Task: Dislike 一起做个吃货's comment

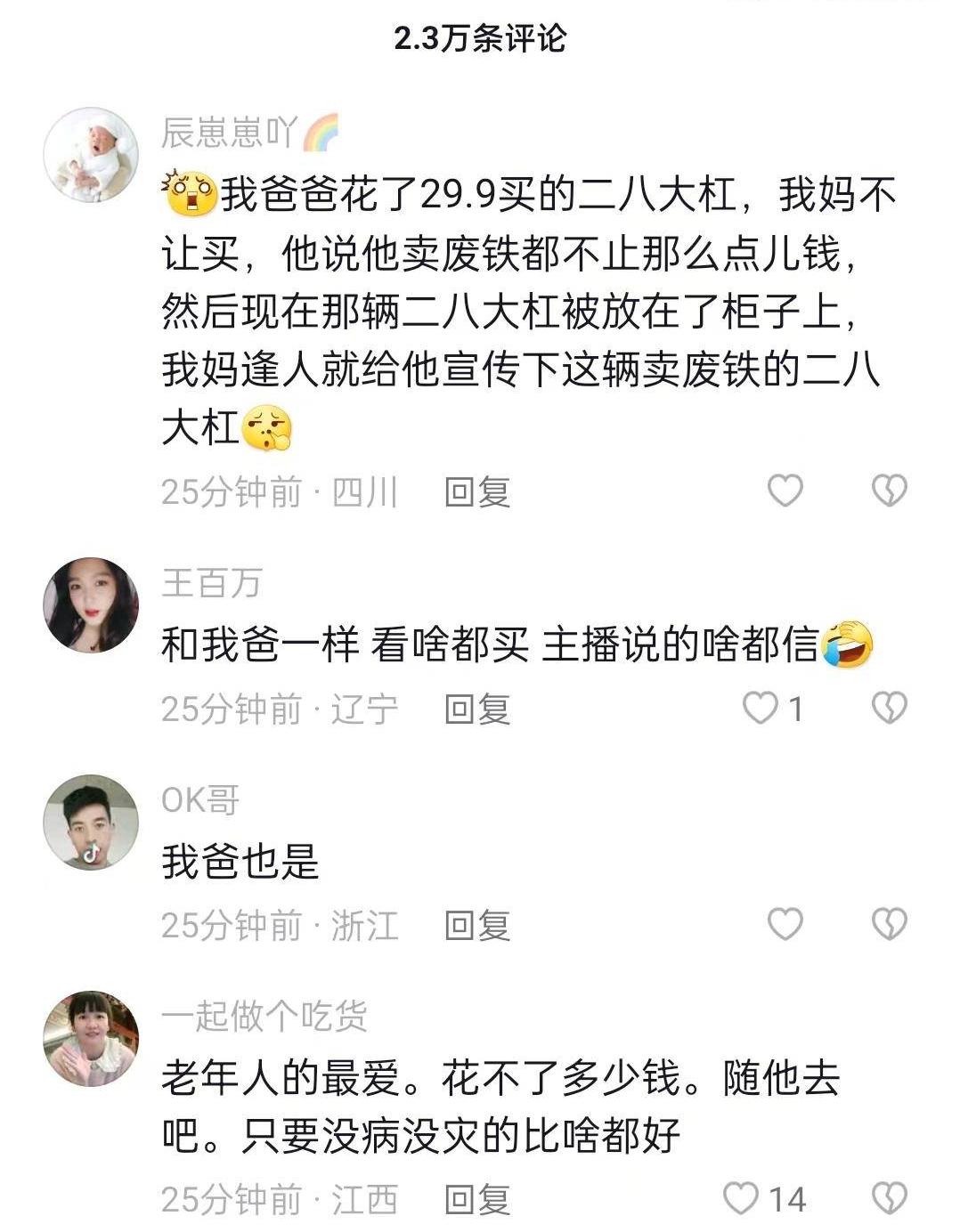Action: click(x=888, y=1198)
